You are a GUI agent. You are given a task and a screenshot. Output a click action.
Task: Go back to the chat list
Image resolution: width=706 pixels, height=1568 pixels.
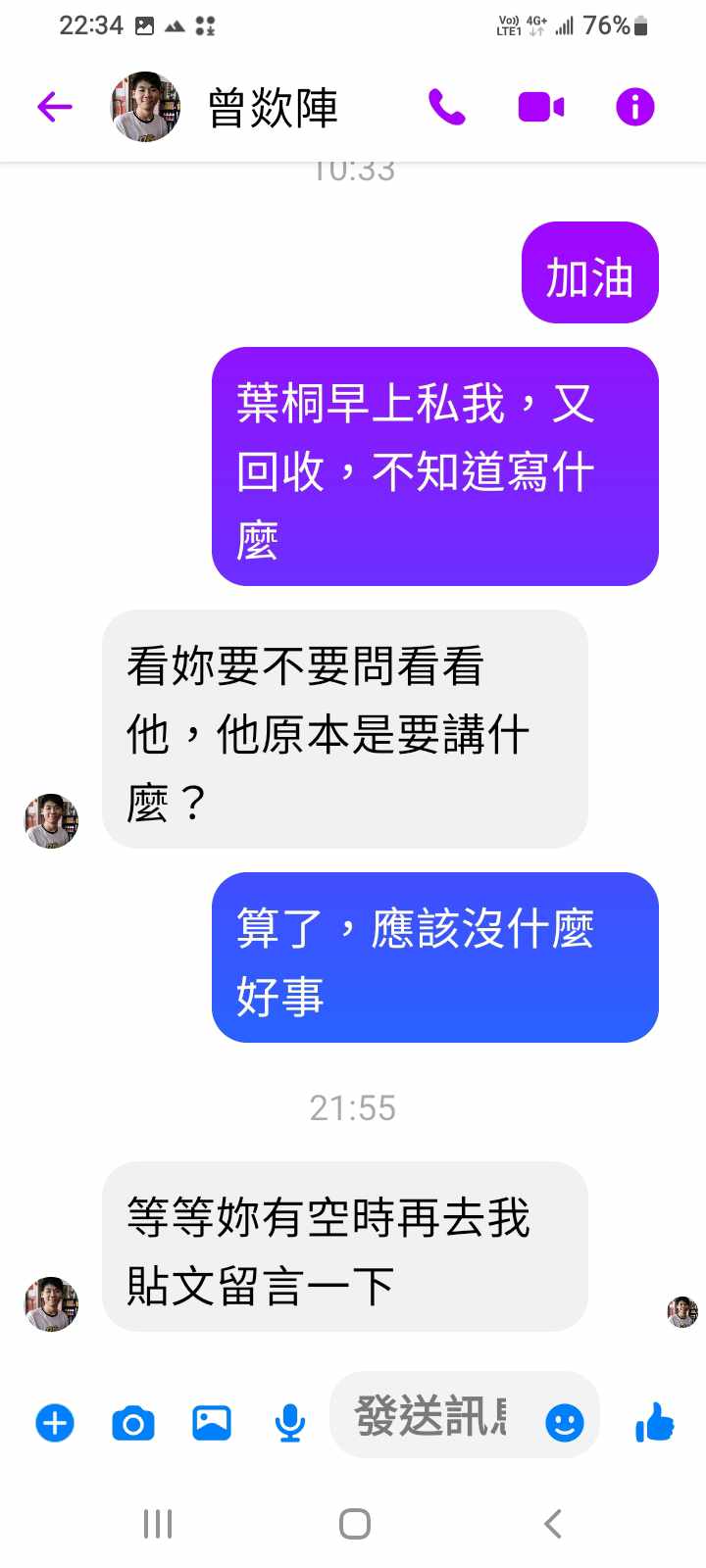click(x=55, y=107)
